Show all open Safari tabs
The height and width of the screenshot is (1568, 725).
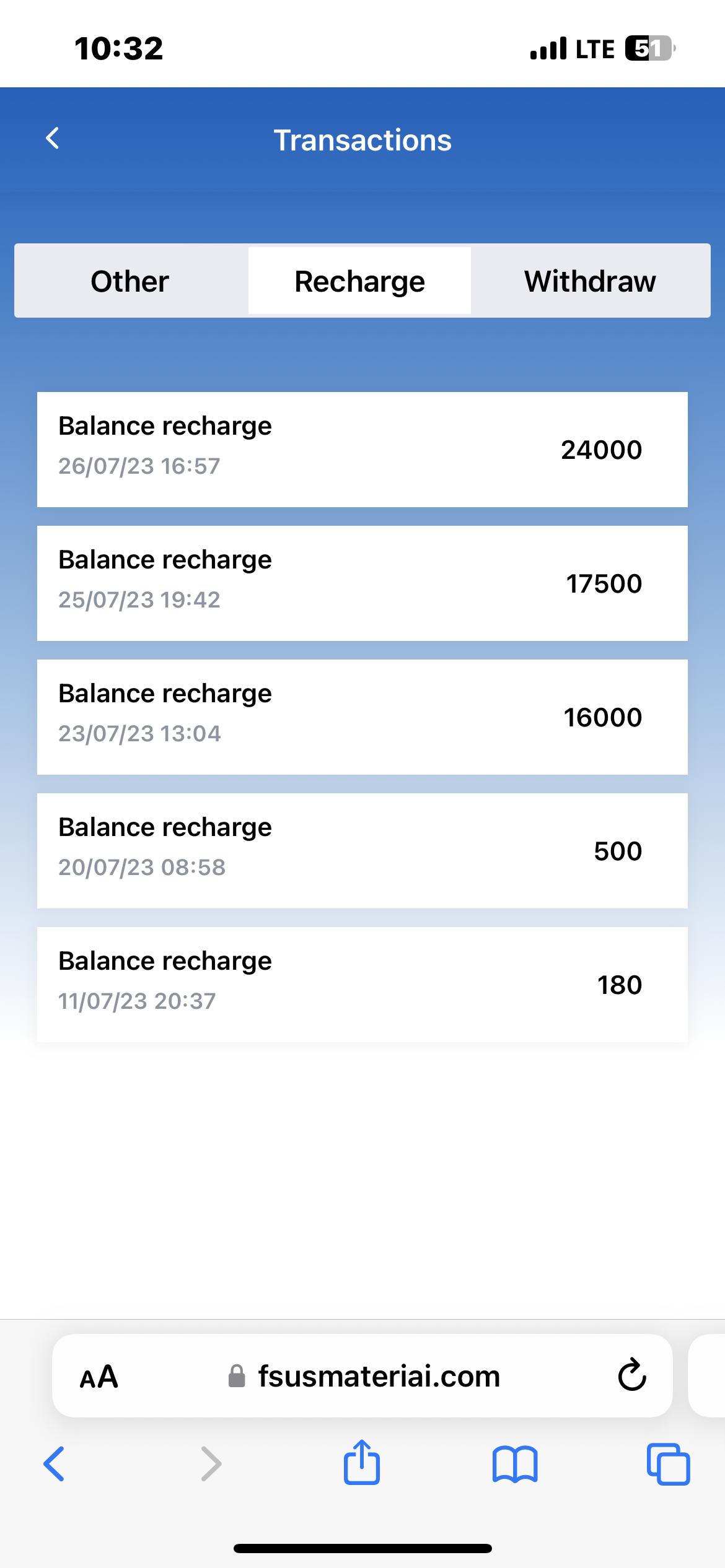click(668, 1464)
